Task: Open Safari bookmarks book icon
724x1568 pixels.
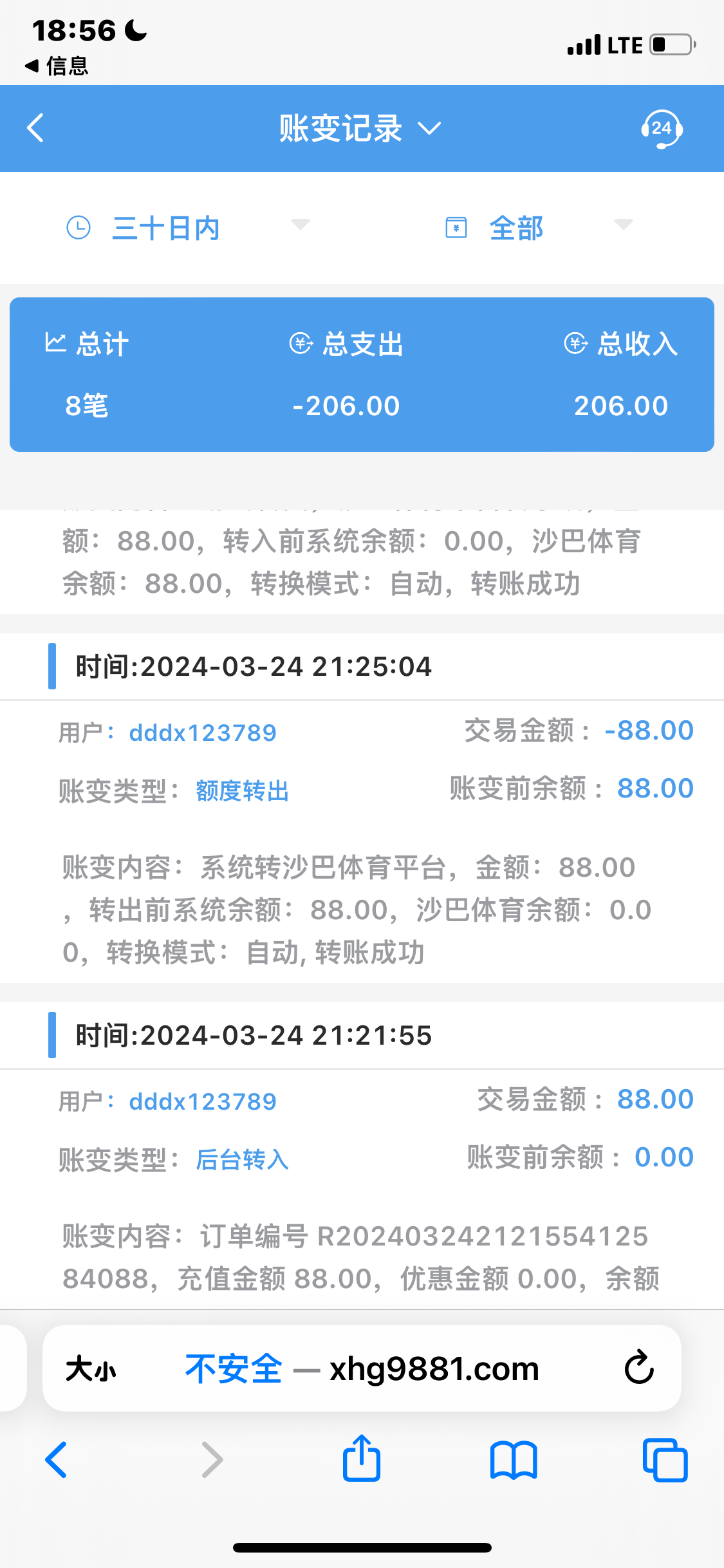Action: coord(513,1460)
